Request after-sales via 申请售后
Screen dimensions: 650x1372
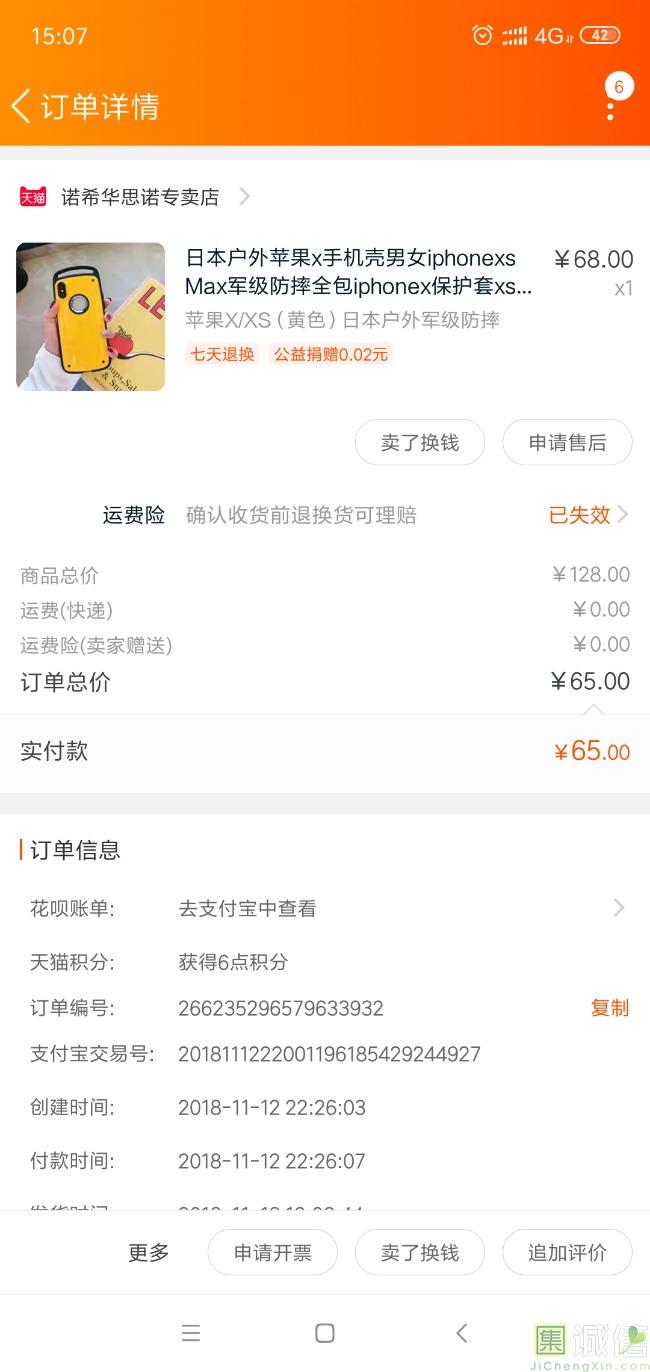point(567,443)
